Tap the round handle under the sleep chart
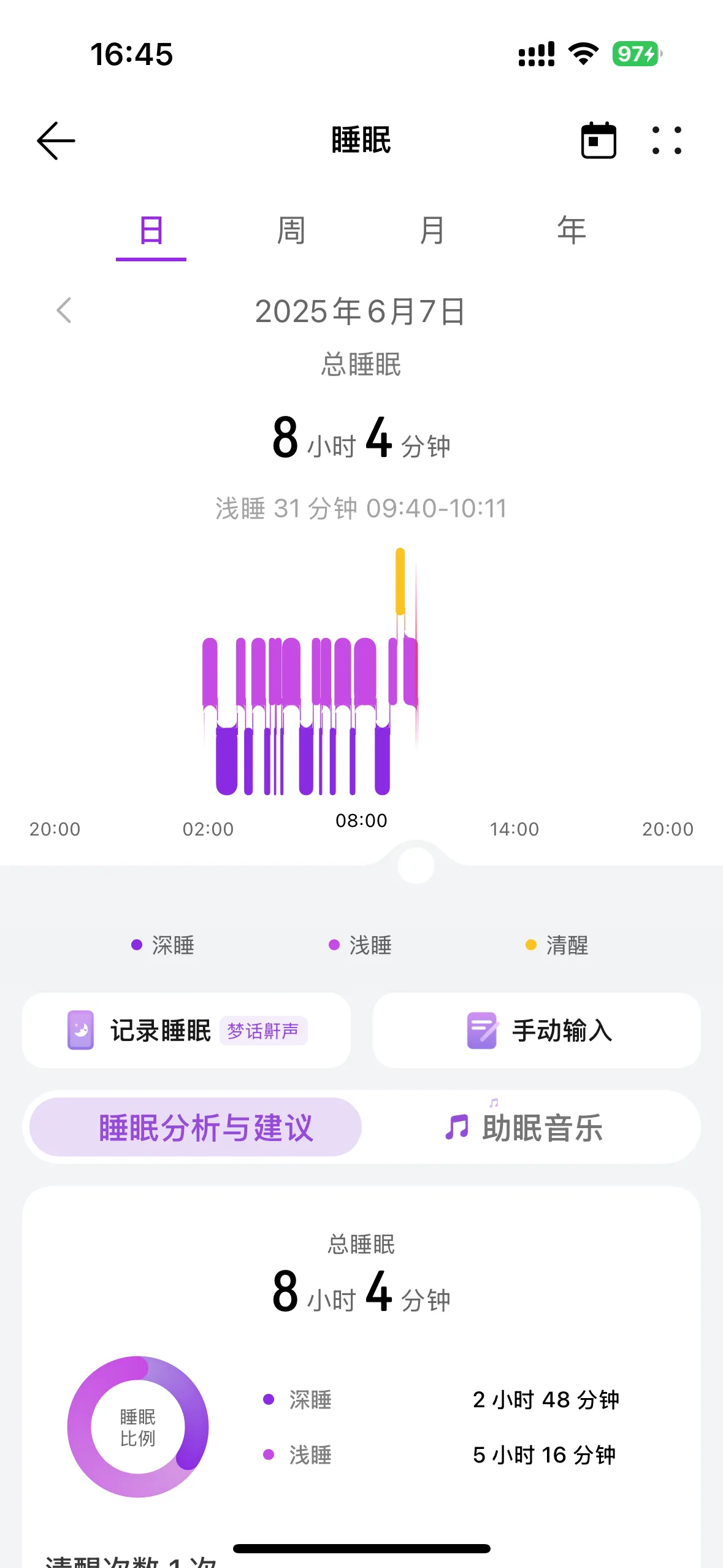The image size is (723, 1568). point(416,865)
